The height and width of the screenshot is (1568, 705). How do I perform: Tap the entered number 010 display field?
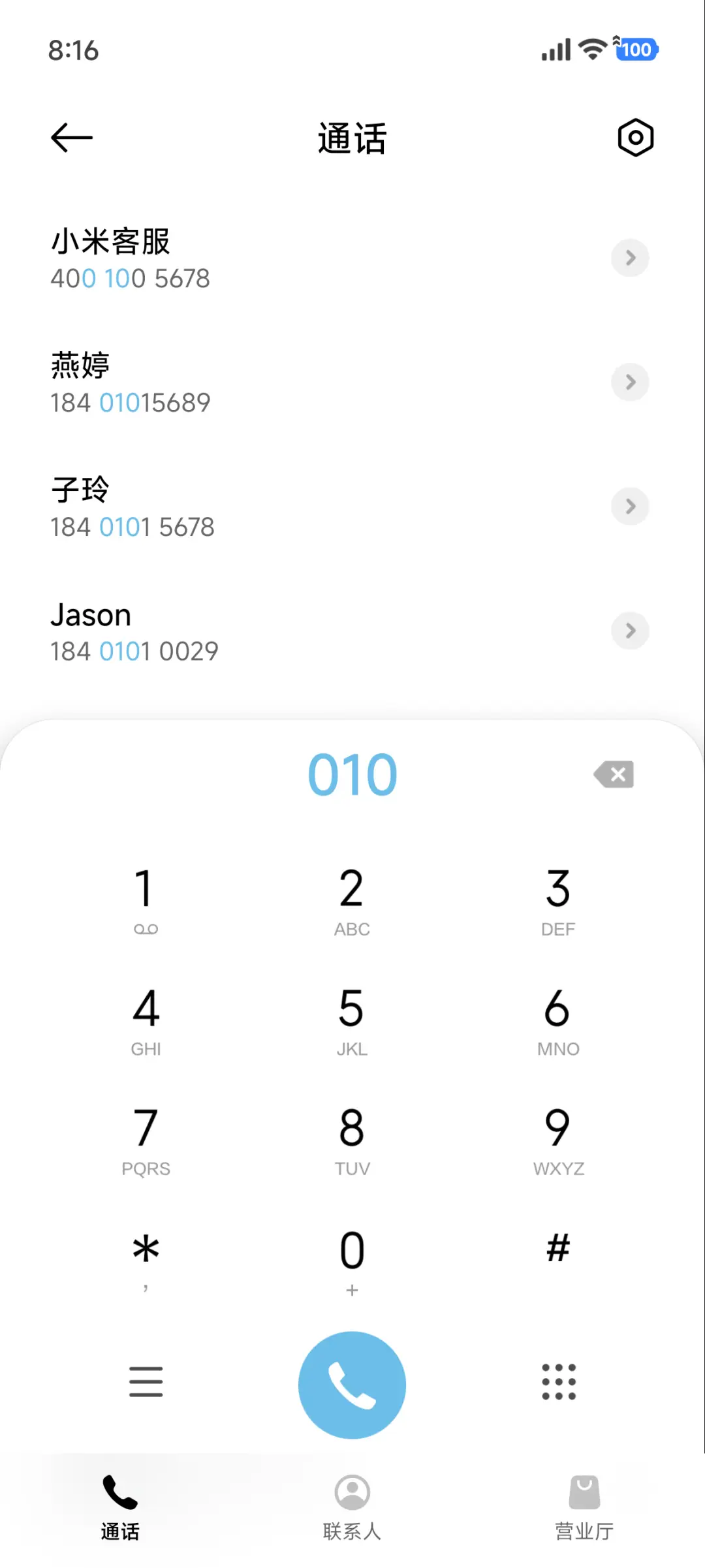pos(352,774)
